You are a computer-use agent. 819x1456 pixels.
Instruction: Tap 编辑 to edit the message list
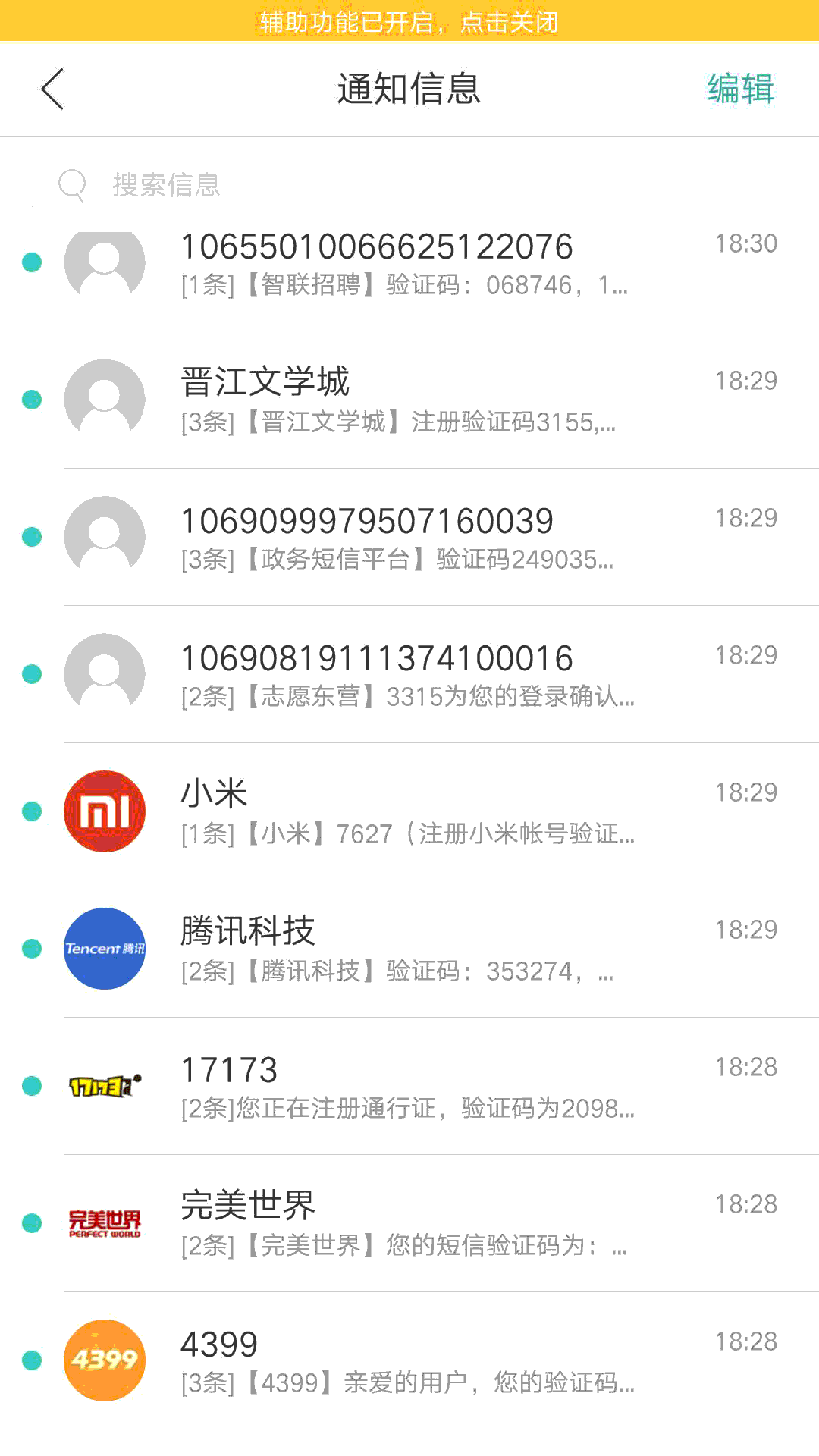740,89
